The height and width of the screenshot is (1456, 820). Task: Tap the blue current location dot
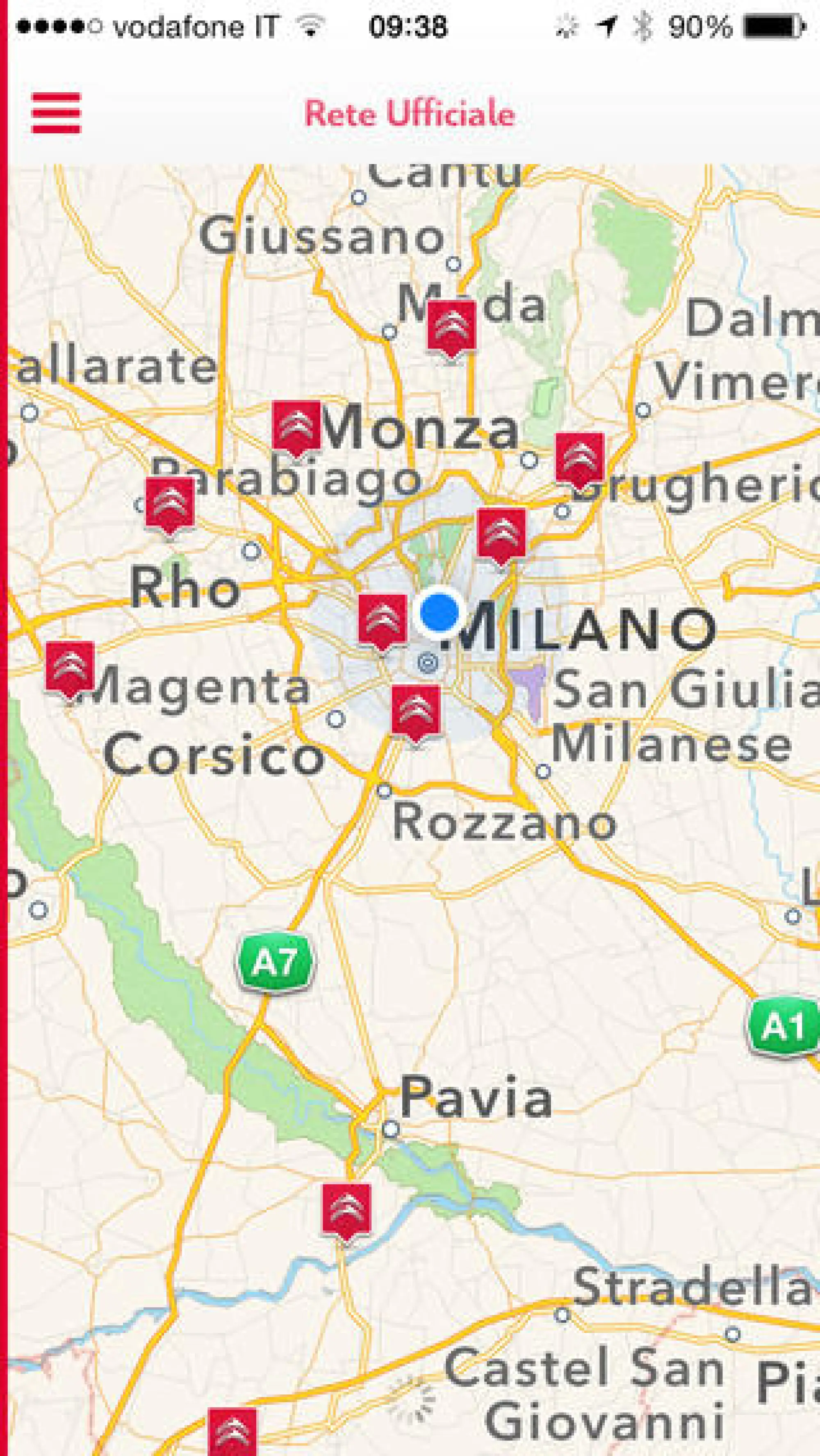(x=439, y=612)
